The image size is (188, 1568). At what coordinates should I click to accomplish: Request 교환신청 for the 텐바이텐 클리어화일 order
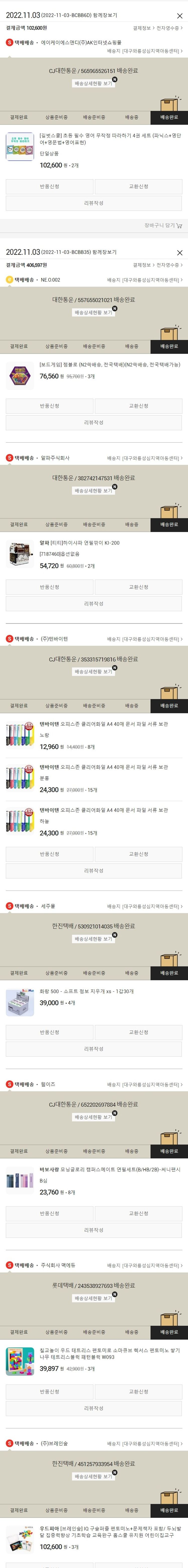tap(138, 854)
